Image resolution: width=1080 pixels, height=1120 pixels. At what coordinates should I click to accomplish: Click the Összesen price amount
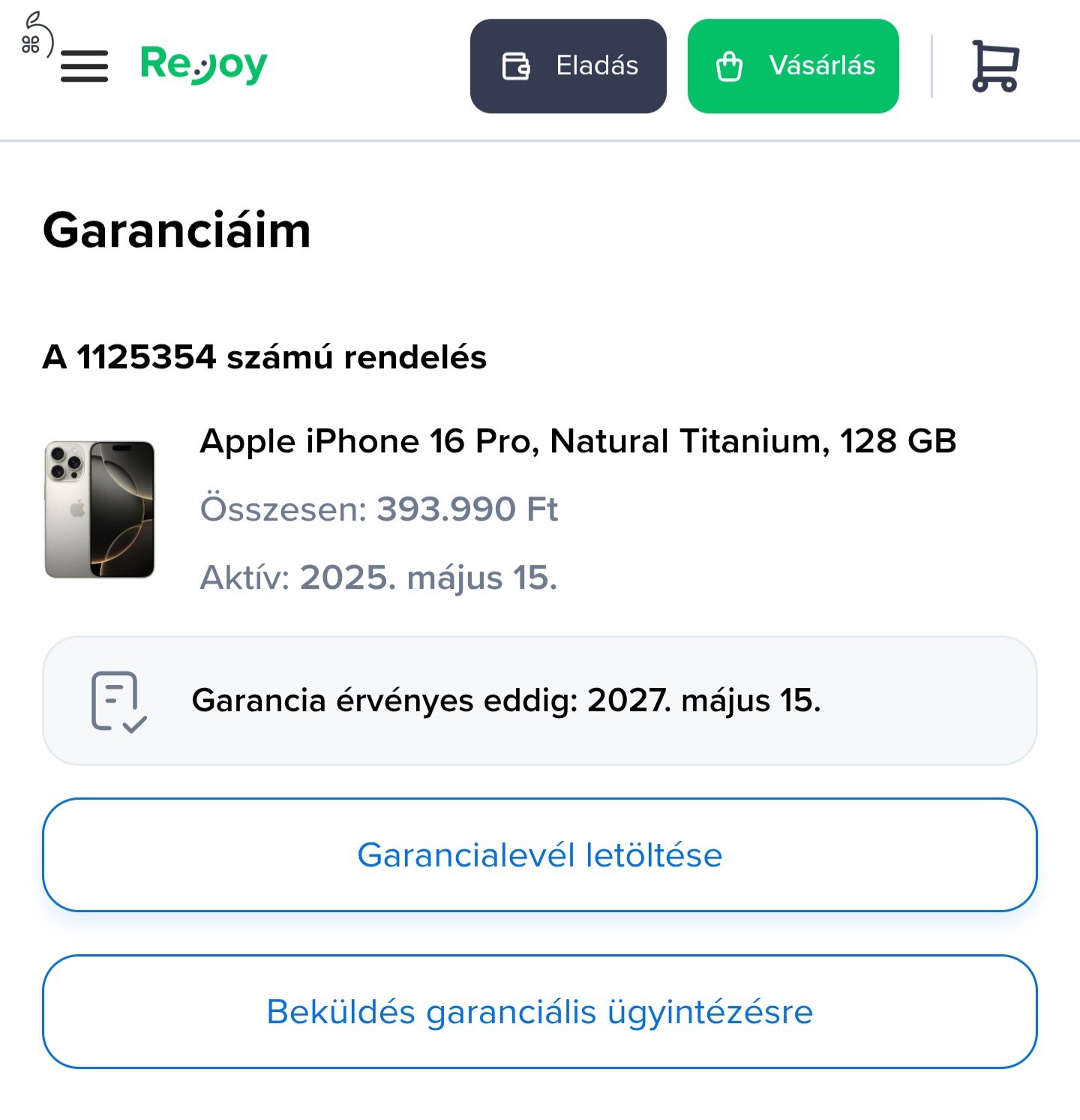click(x=465, y=510)
